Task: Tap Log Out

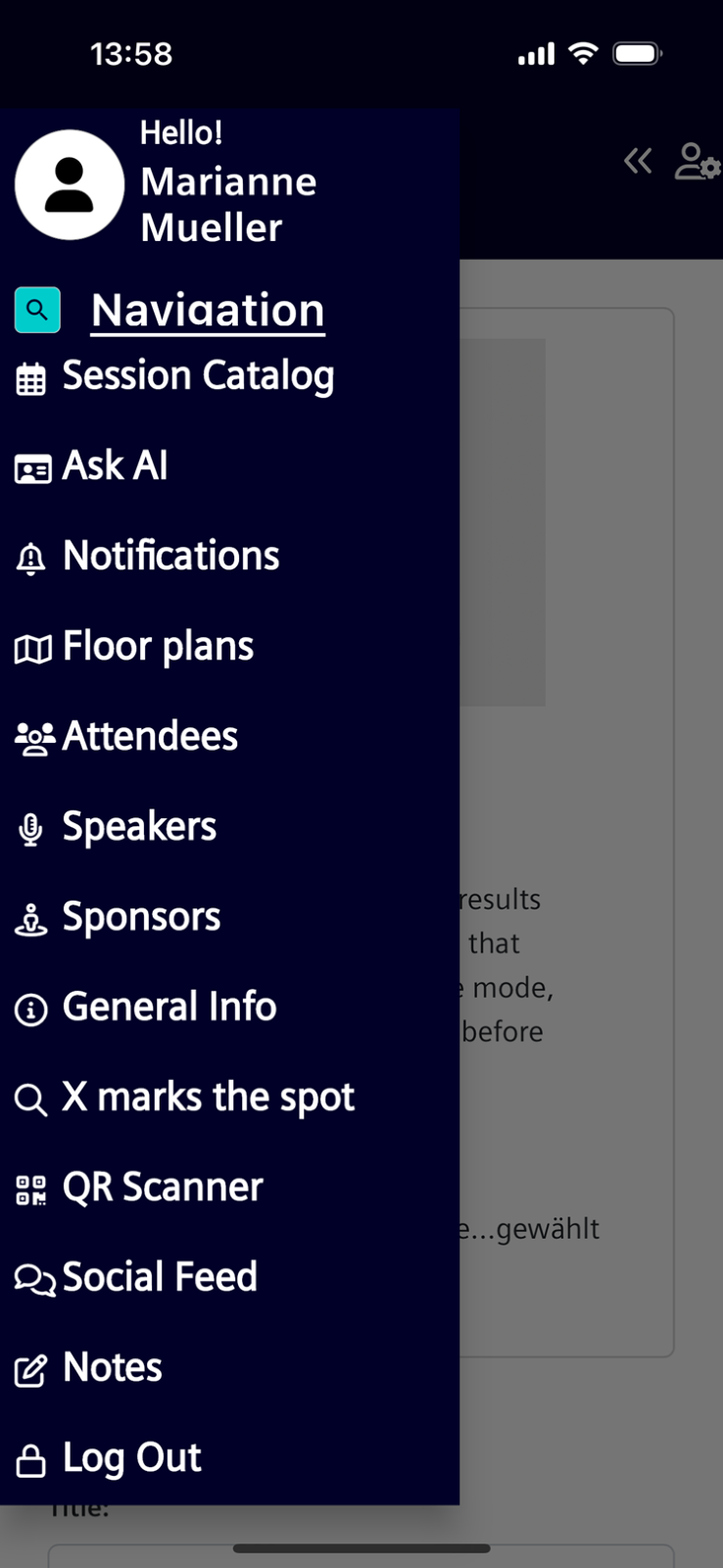Action: pos(131,1458)
